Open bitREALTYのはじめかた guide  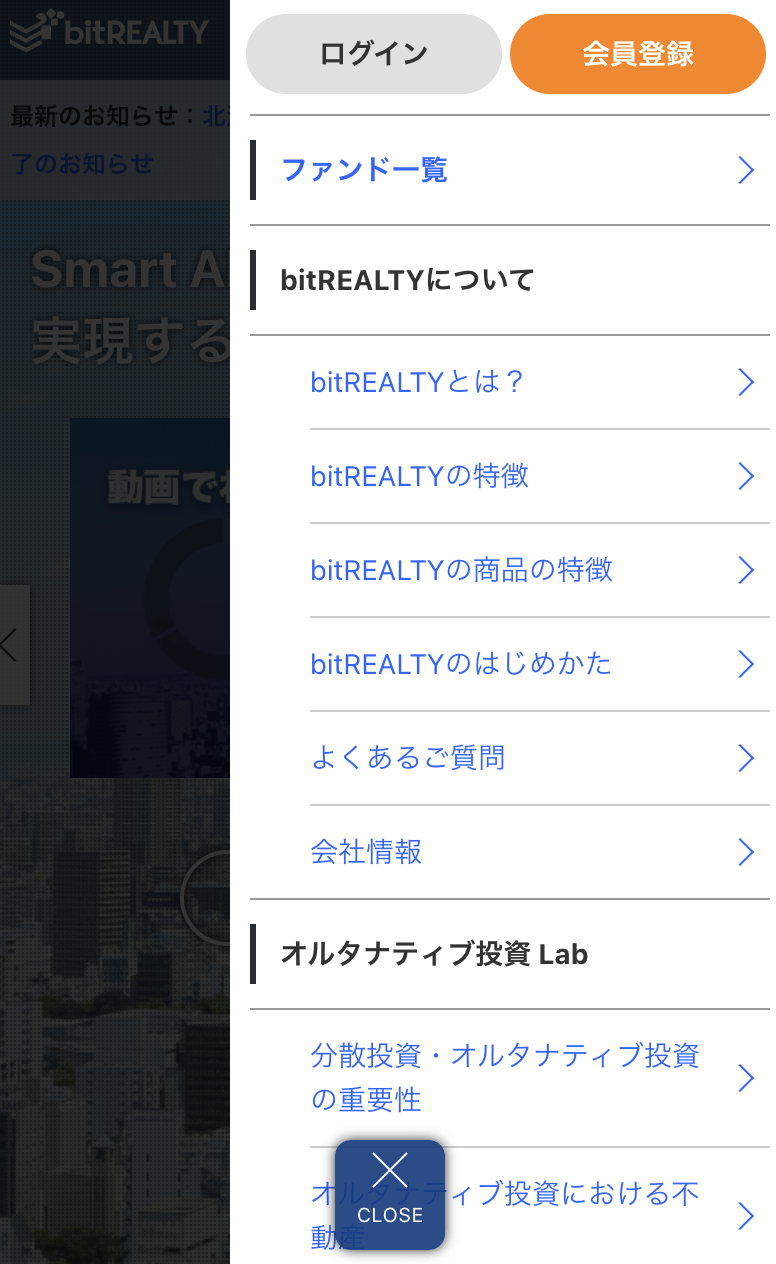(x=540, y=664)
